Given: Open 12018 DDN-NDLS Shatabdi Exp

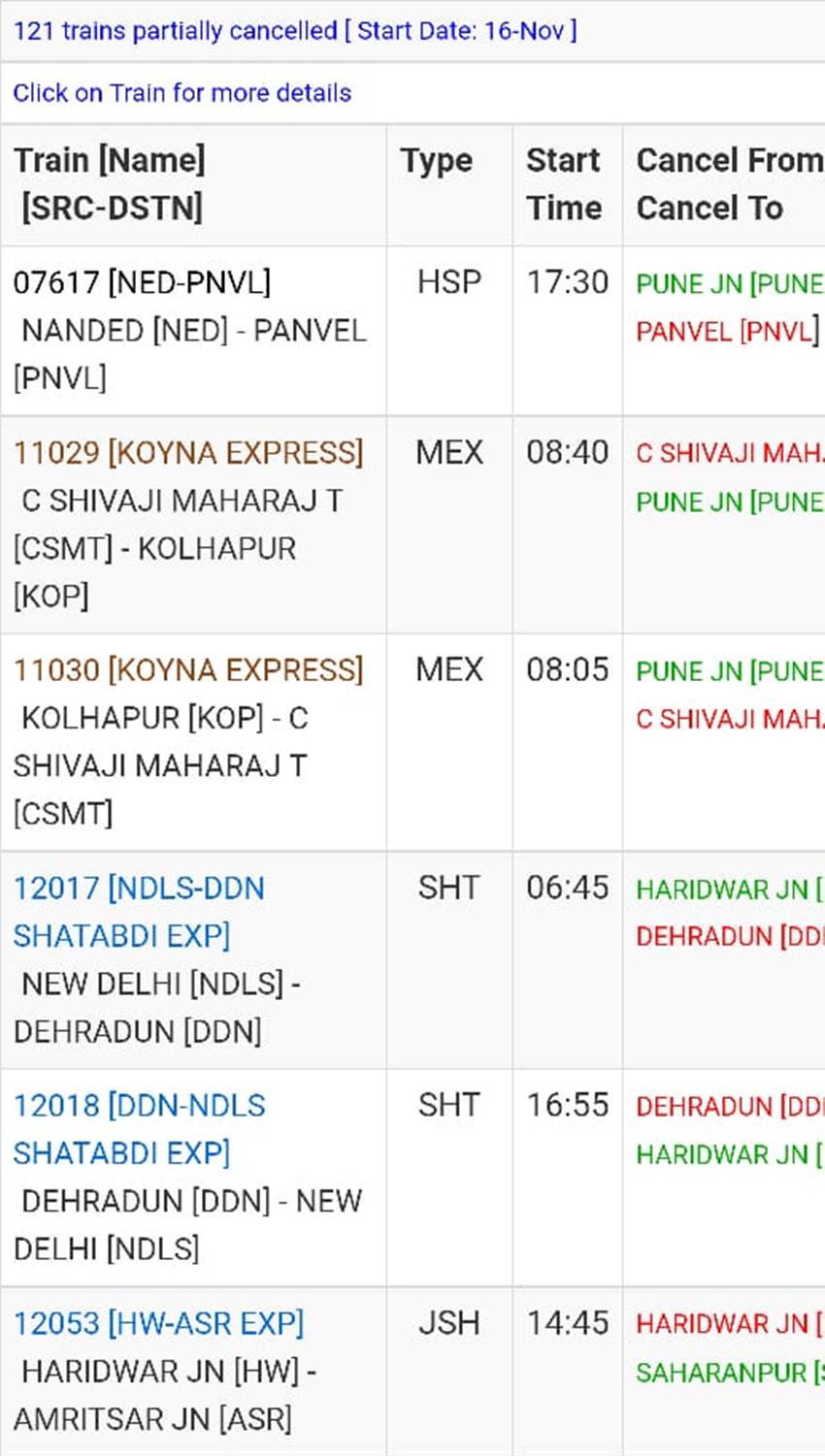Looking at the screenshot, I should tap(139, 1129).
